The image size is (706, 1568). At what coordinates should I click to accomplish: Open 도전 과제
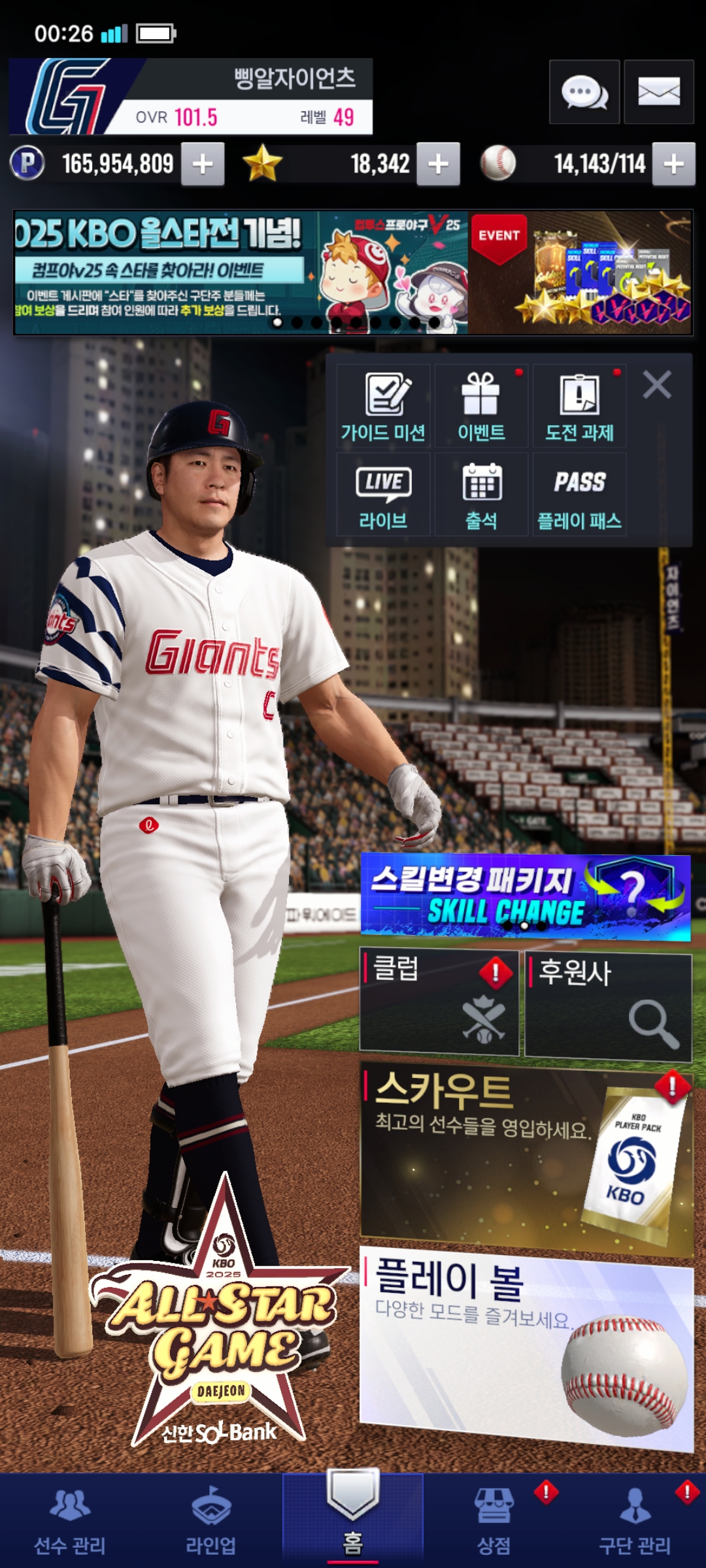[x=579, y=406]
